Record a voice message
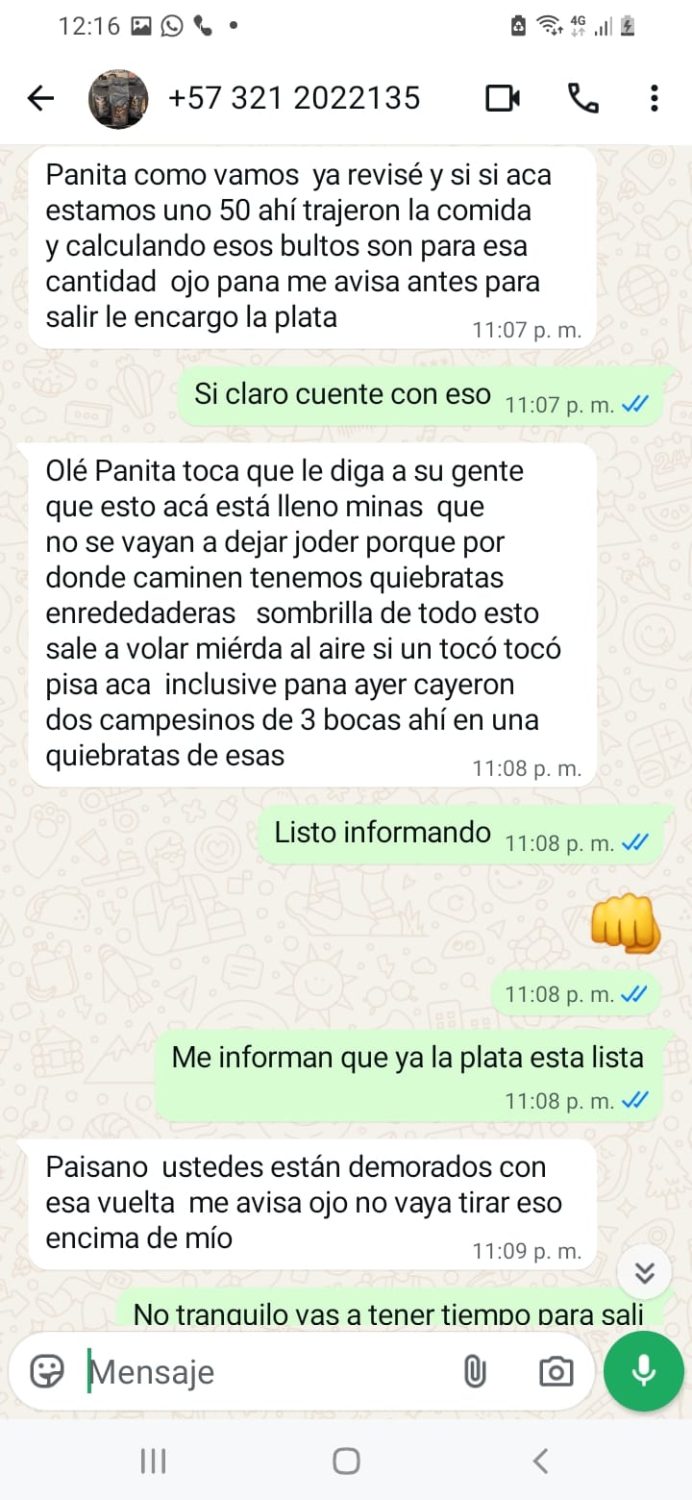This screenshot has width=692, height=1500. [x=643, y=1370]
